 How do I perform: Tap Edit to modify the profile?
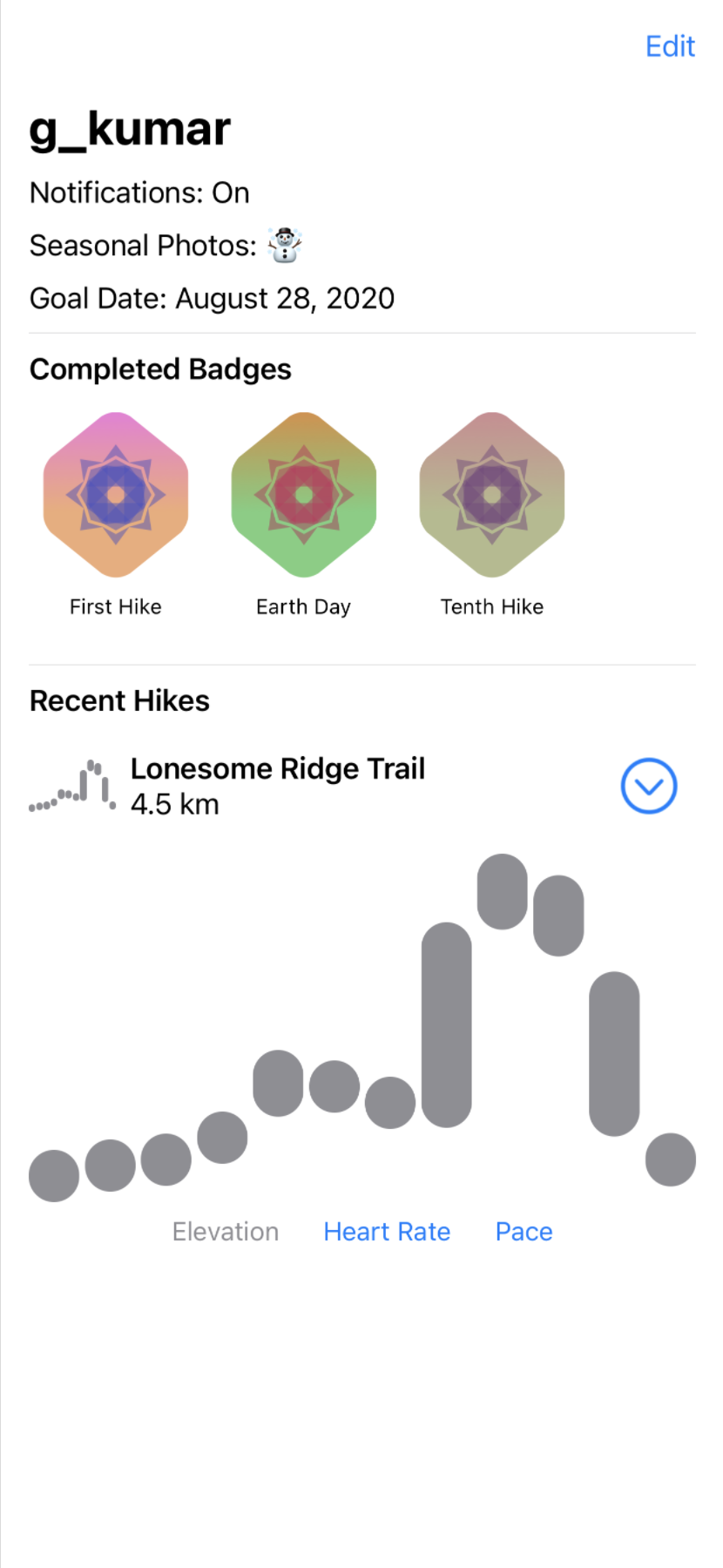669,46
